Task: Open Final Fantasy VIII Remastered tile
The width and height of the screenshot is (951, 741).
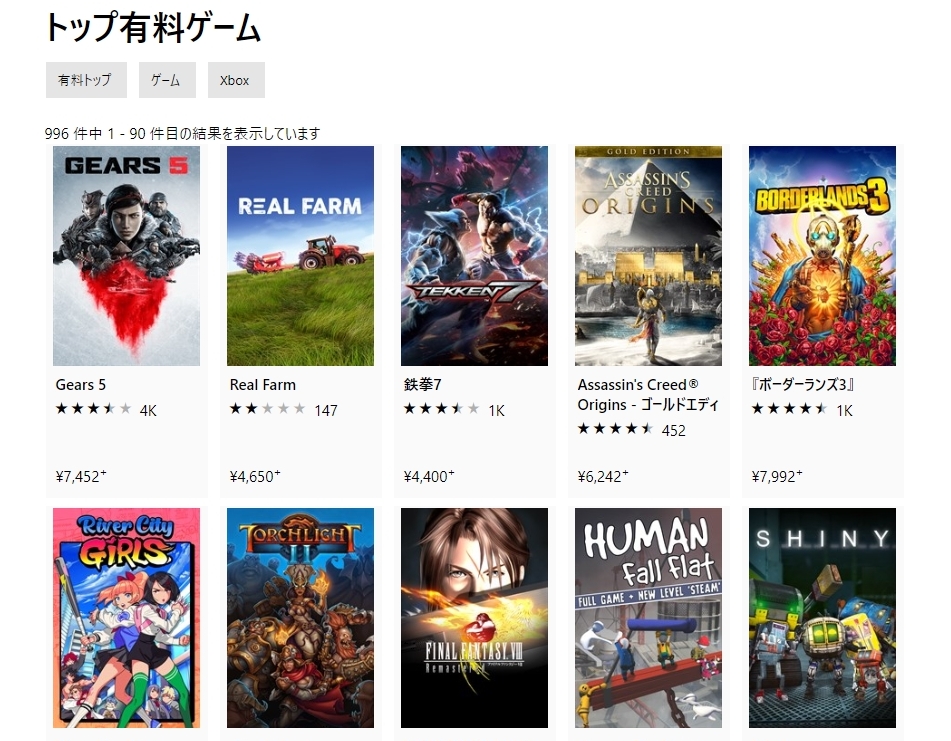Action: click(x=474, y=618)
